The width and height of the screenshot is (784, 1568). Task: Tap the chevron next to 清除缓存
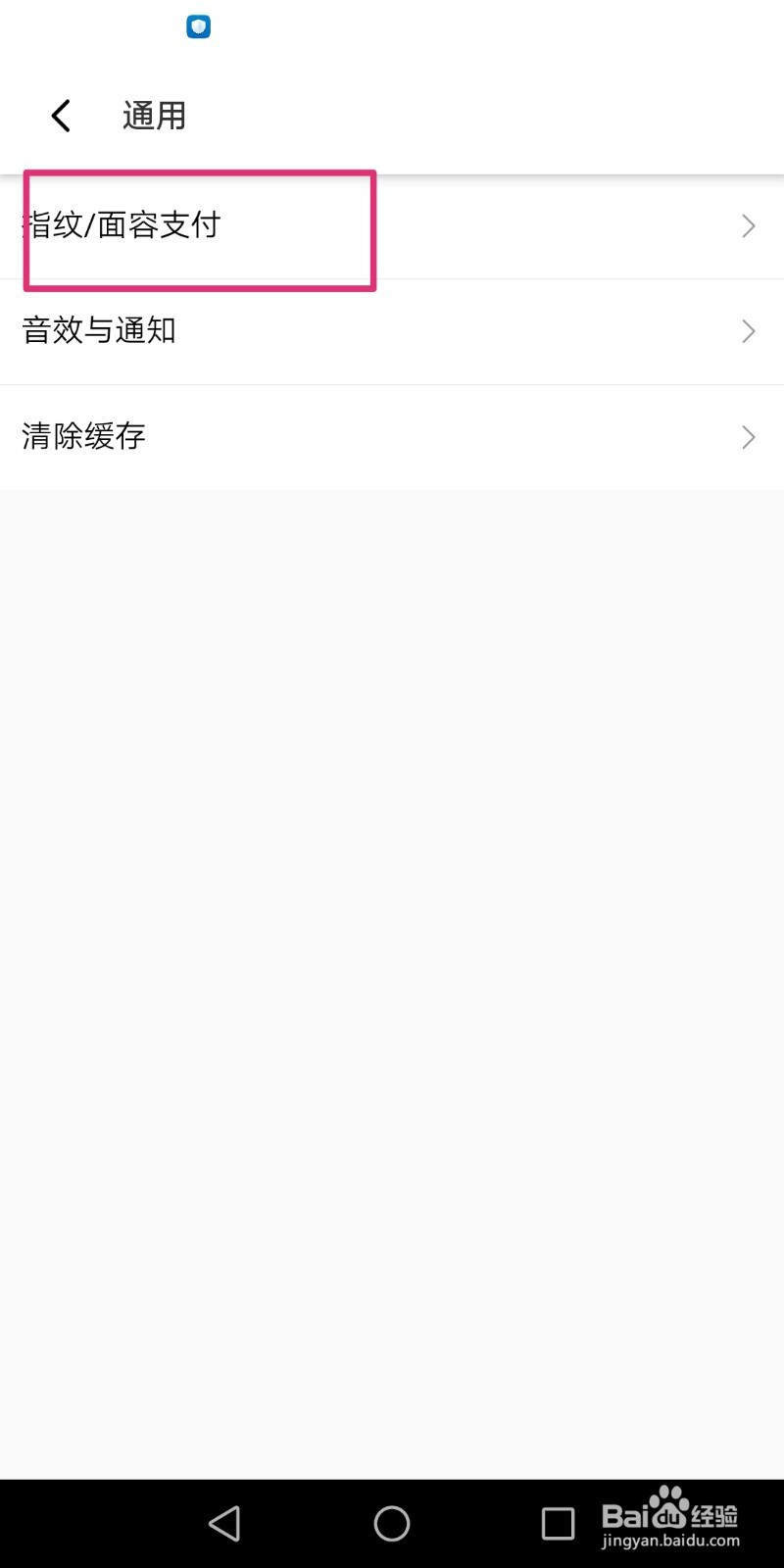[x=748, y=436]
